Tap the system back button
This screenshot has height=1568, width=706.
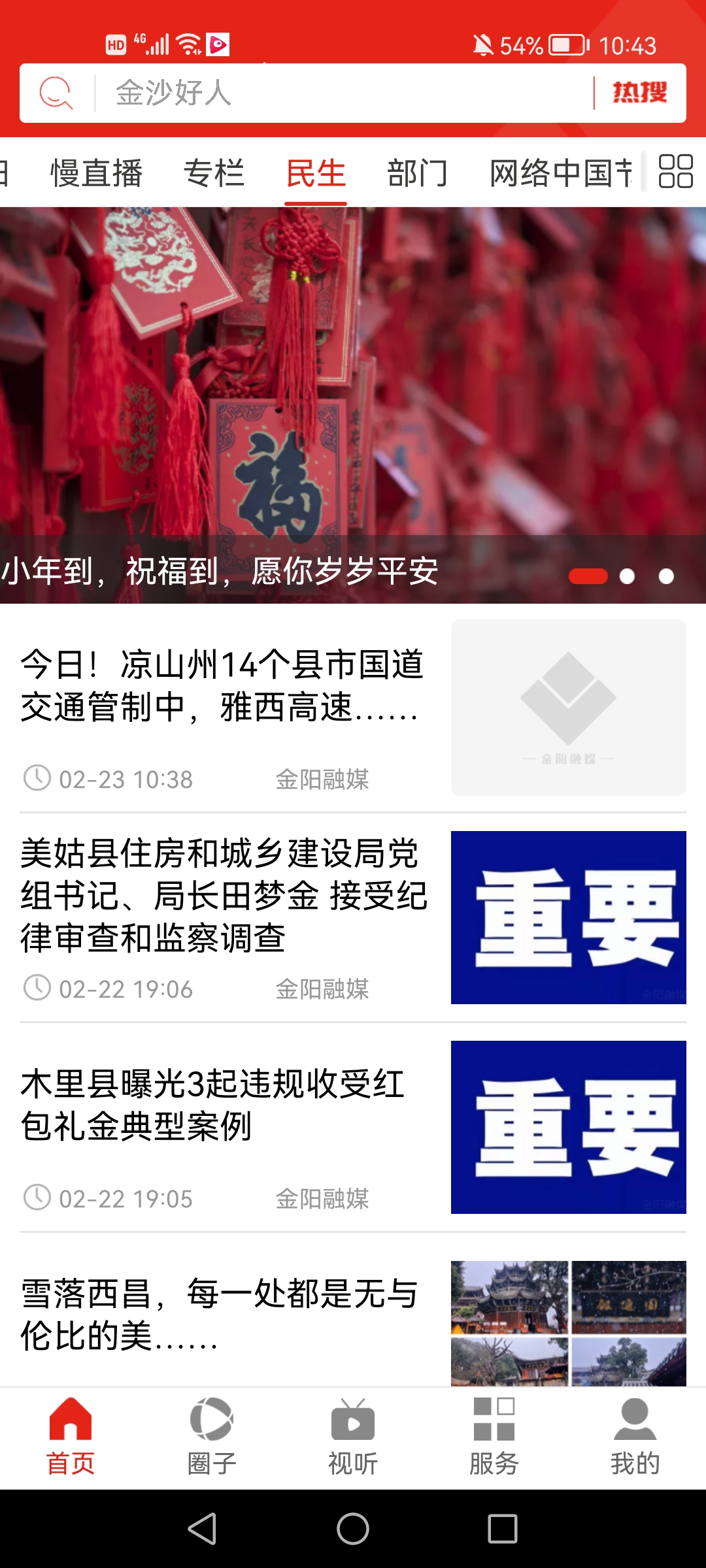coord(203,1529)
